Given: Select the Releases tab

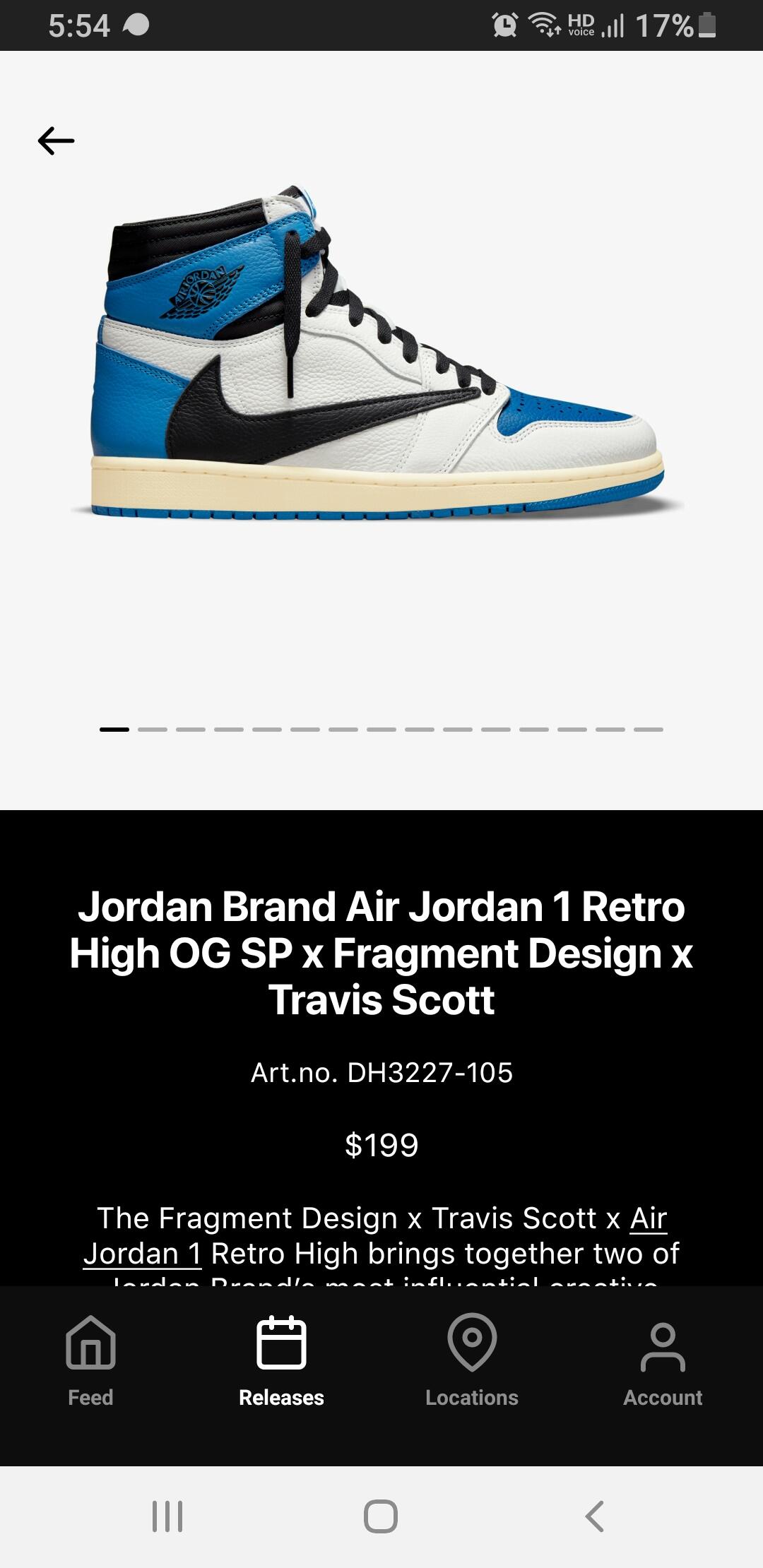Looking at the screenshot, I should click(x=281, y=1361).
